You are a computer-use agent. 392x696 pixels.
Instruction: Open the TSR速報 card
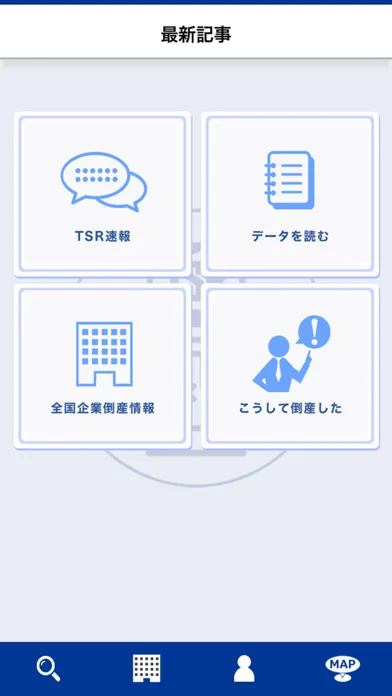pyautogui.click(x=103, y=194)
